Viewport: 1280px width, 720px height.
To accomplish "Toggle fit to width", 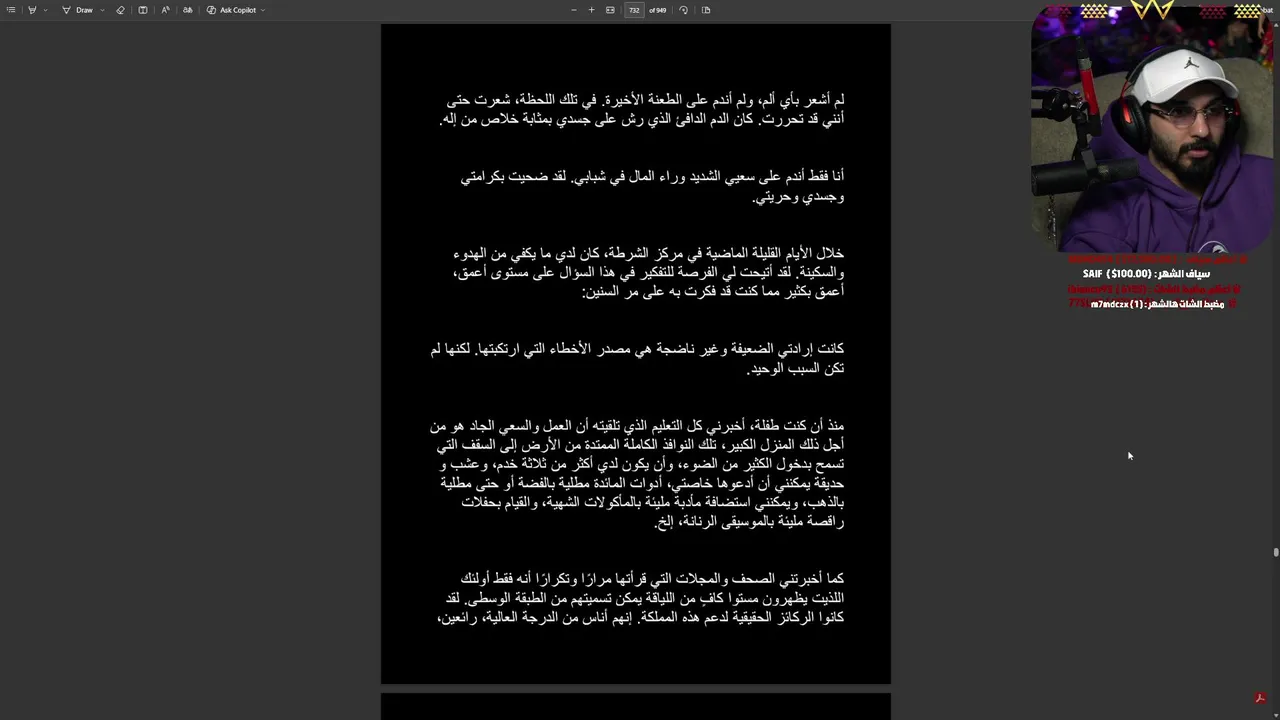I will coord(610,10).
